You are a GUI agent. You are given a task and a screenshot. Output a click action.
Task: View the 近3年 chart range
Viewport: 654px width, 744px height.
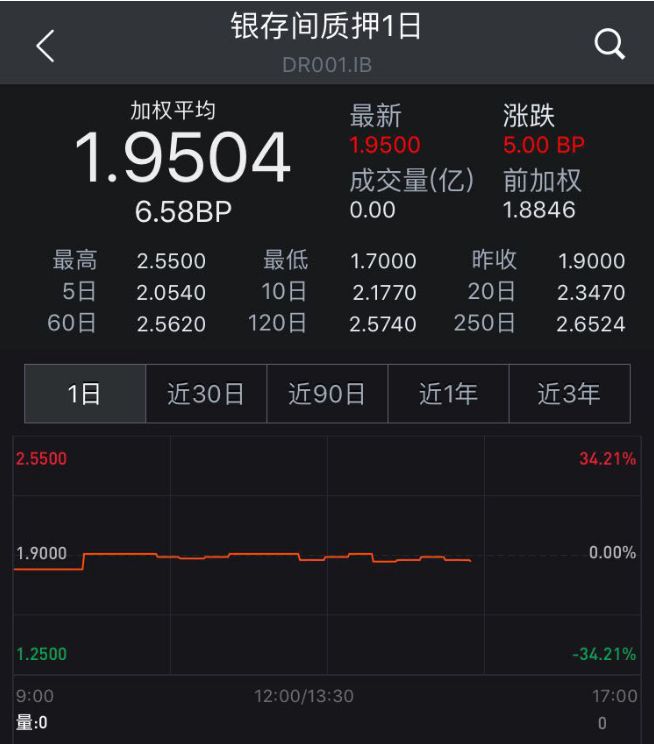569,394
